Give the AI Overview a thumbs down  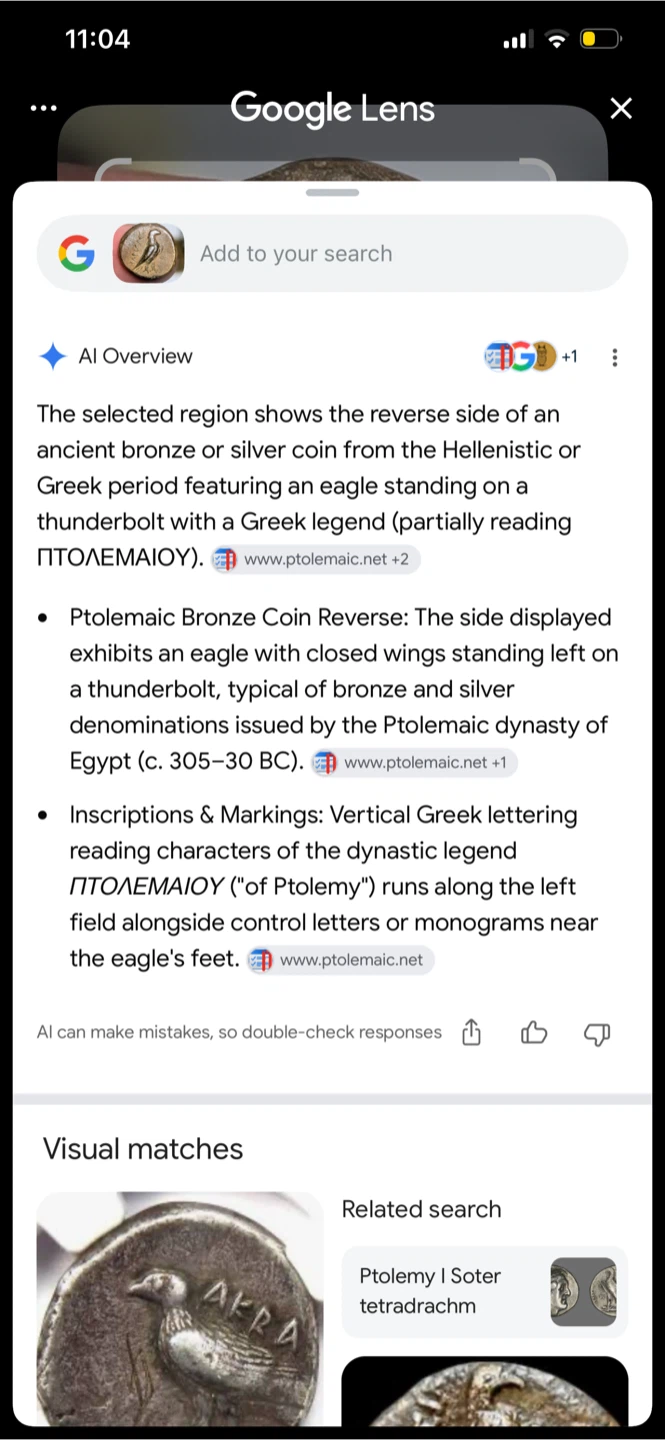[x=597, y=1034]
